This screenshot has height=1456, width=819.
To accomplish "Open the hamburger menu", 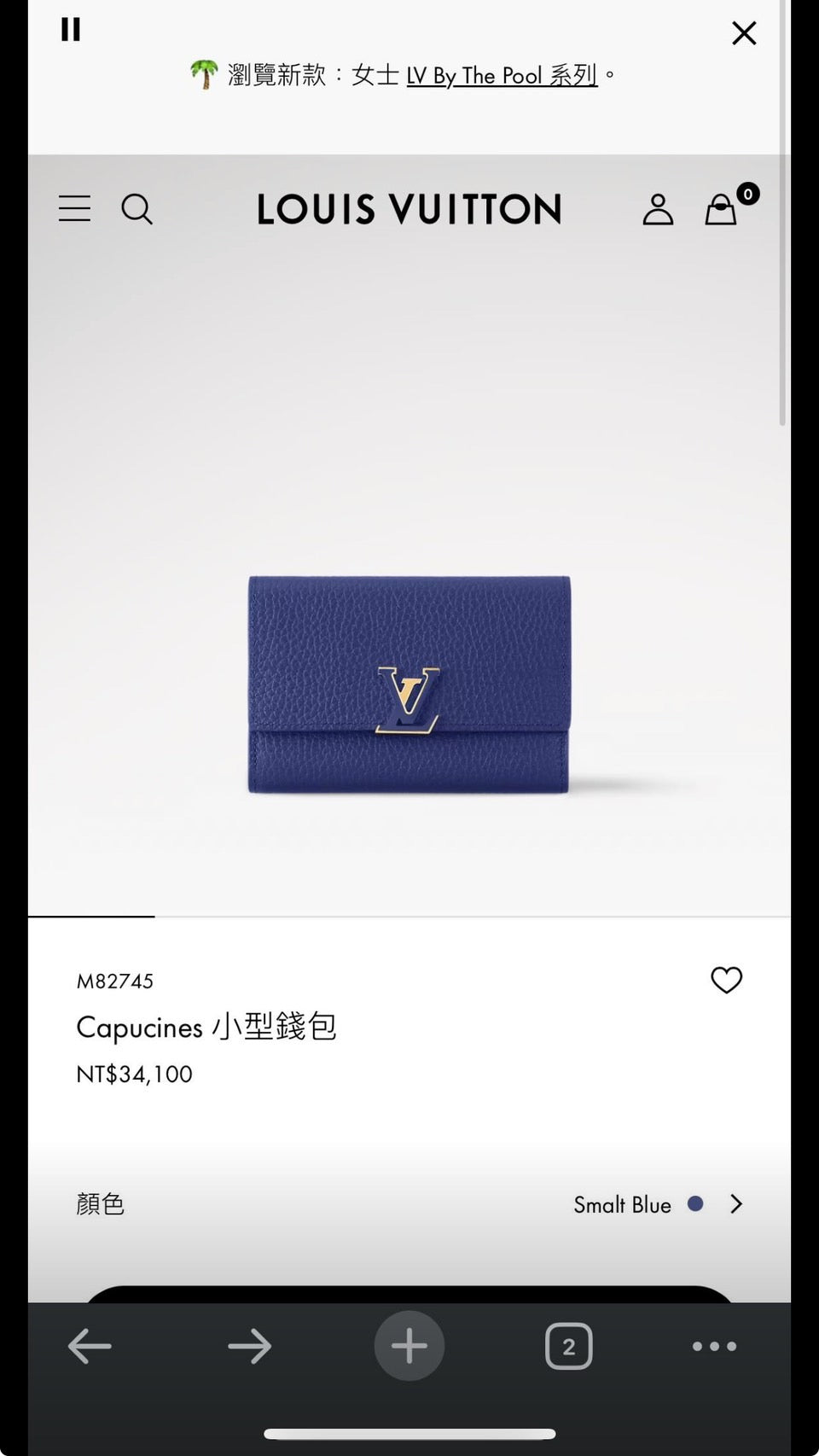I will (74, 208).
